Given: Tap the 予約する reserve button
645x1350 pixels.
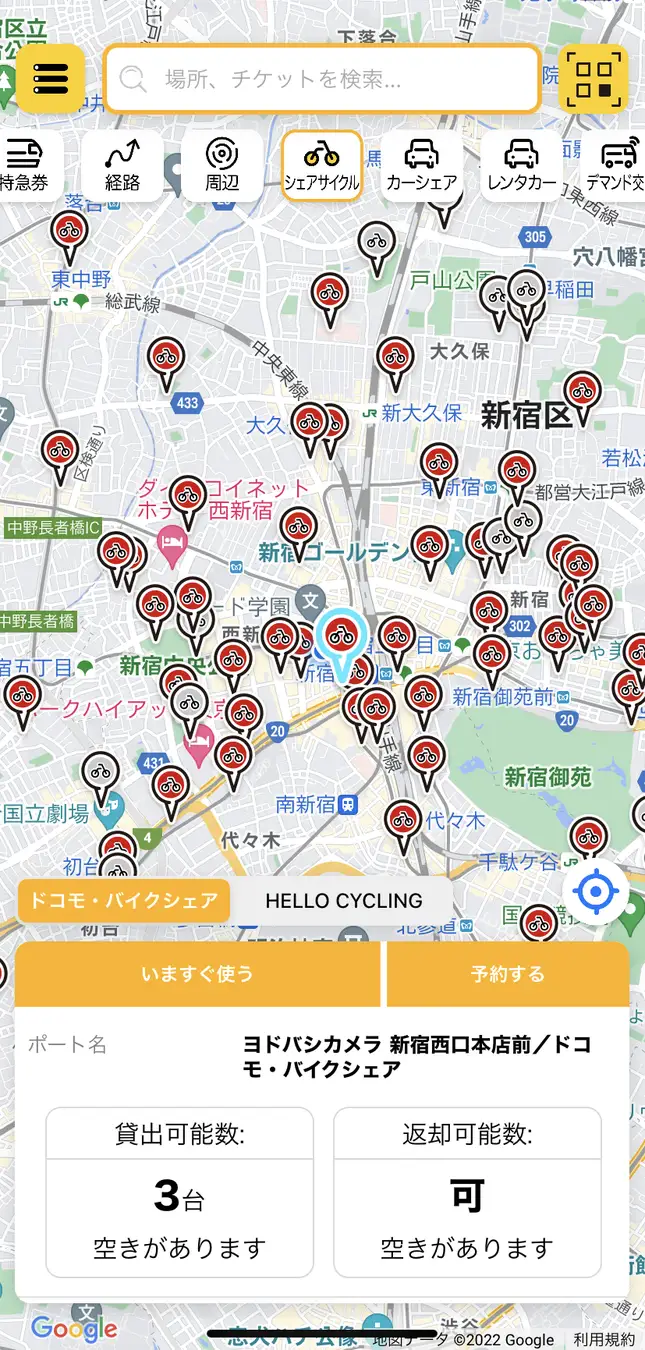Looking at the screenshot, I should click(x=508, y=973).
